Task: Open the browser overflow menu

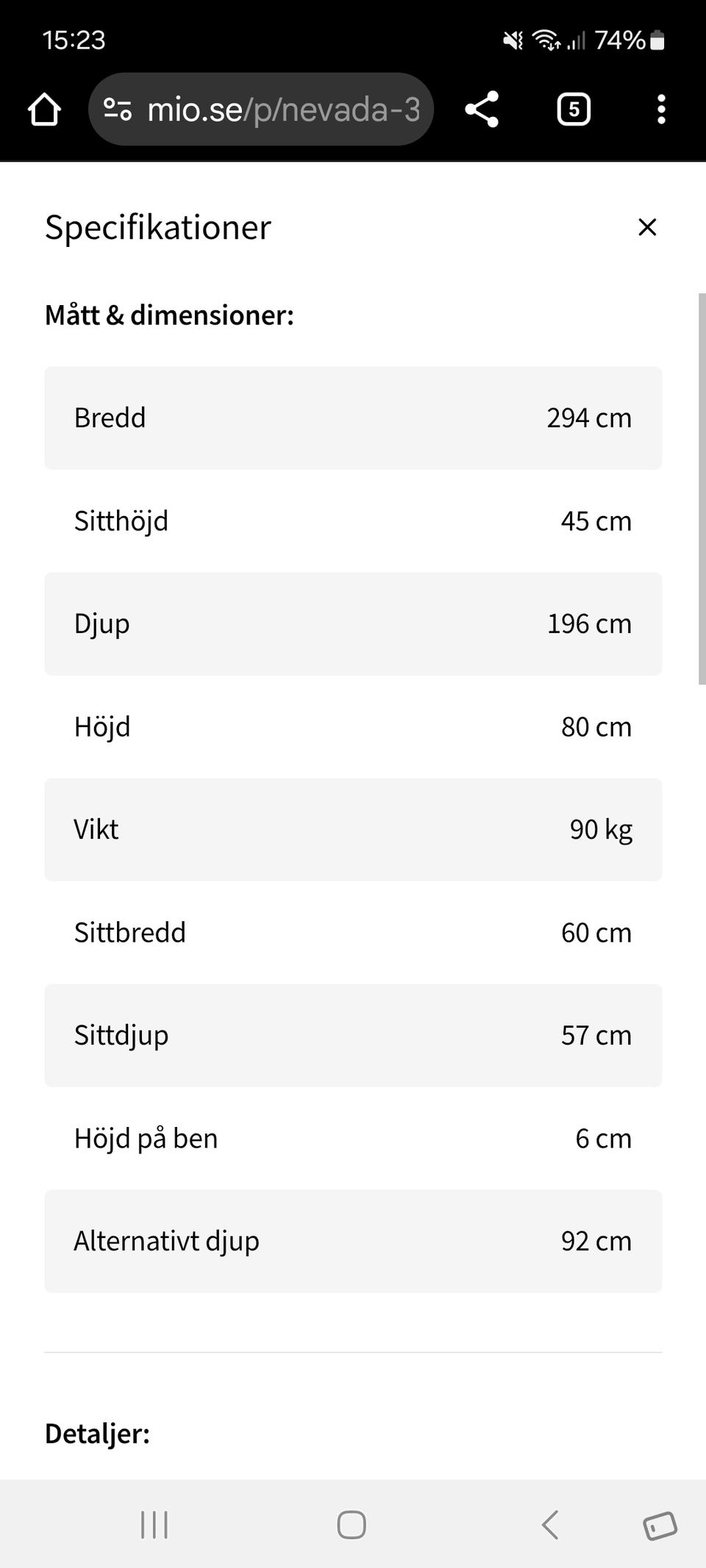Action: tap(661, 110)
